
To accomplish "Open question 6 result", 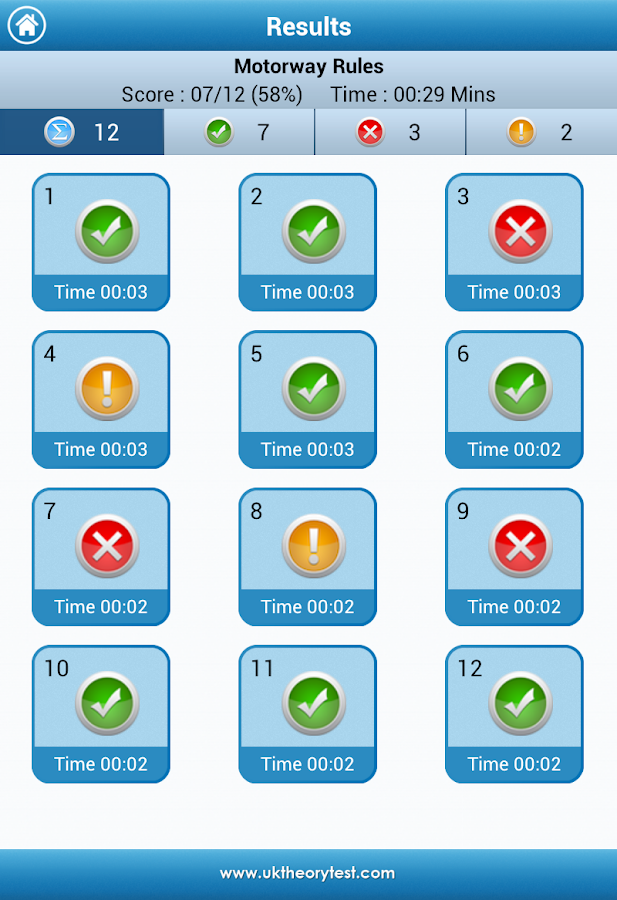I will click(514, 399).
